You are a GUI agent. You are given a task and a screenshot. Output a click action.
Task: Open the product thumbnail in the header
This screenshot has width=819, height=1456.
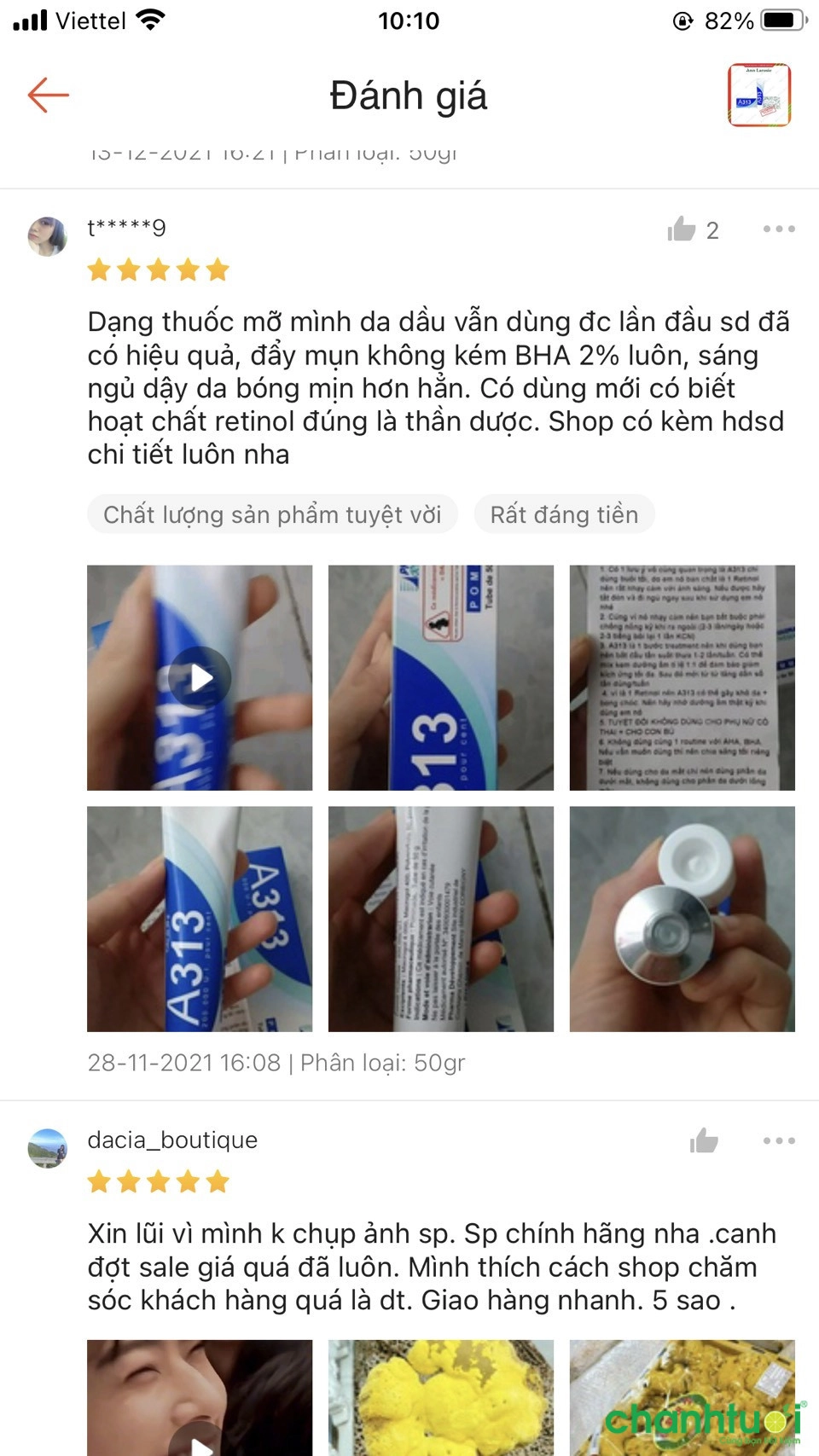pos(758,95)
